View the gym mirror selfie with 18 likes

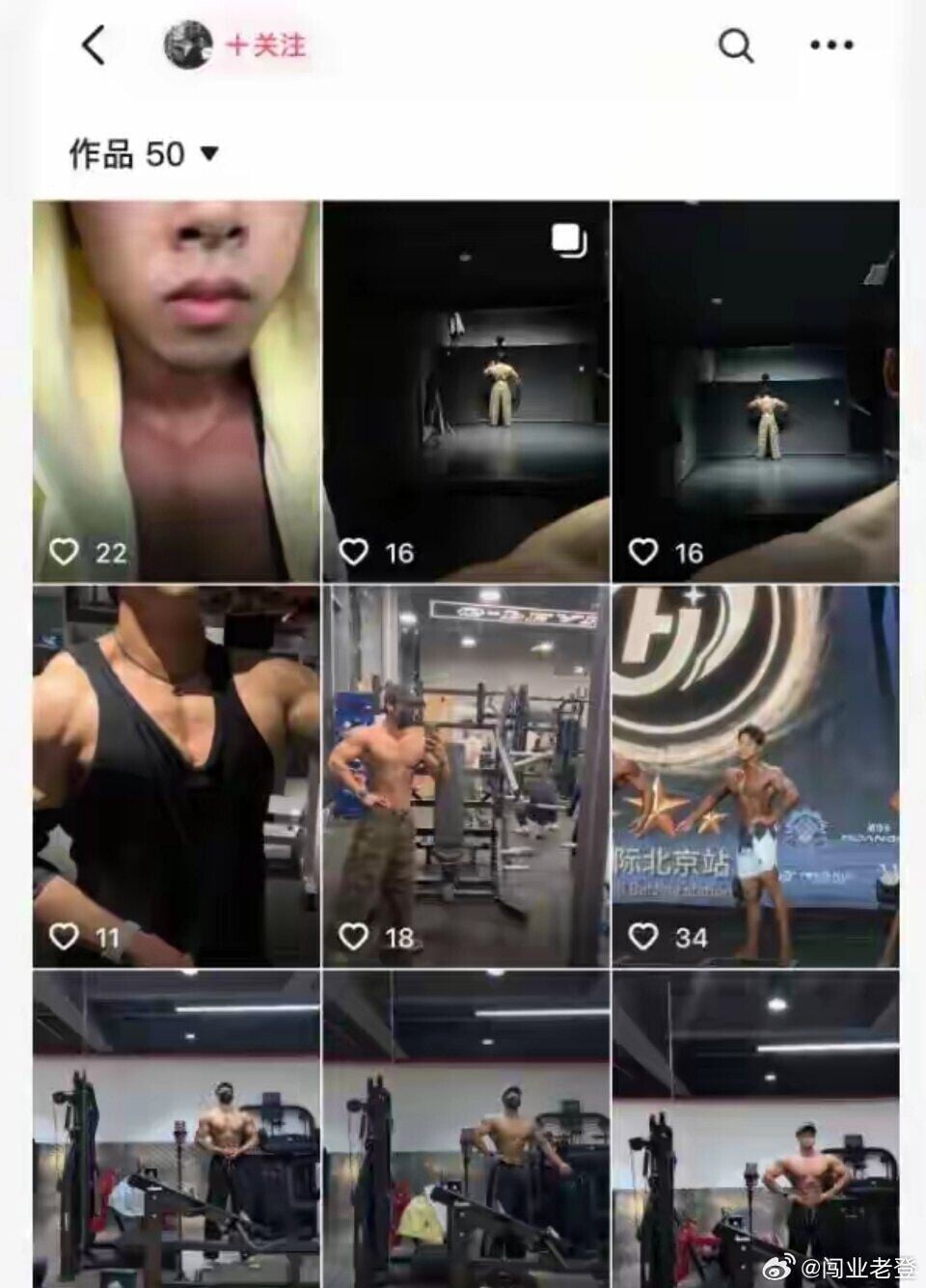point(466,776)
